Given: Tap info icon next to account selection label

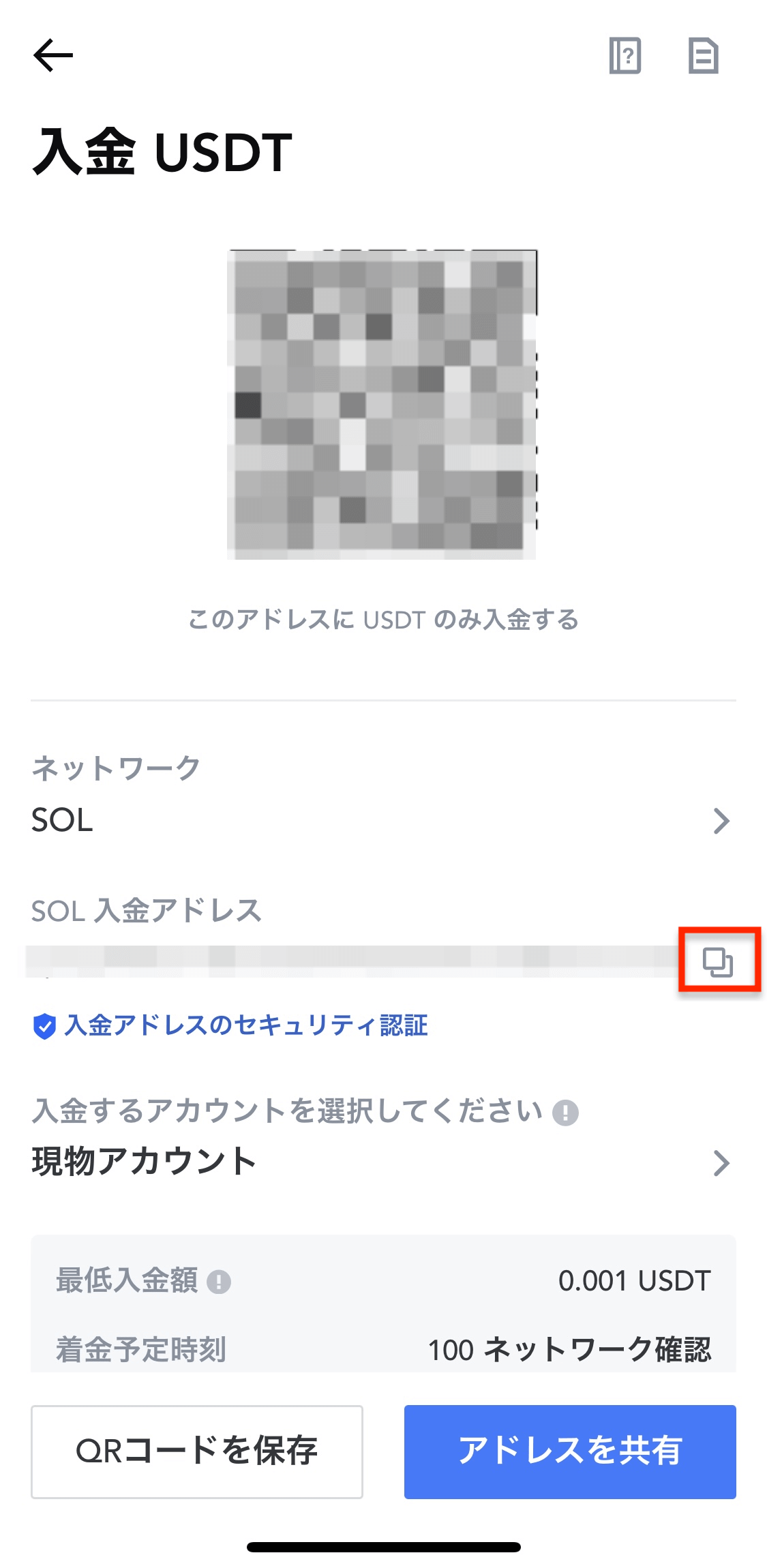Looking at the screenshot, I should (565, 1113).
